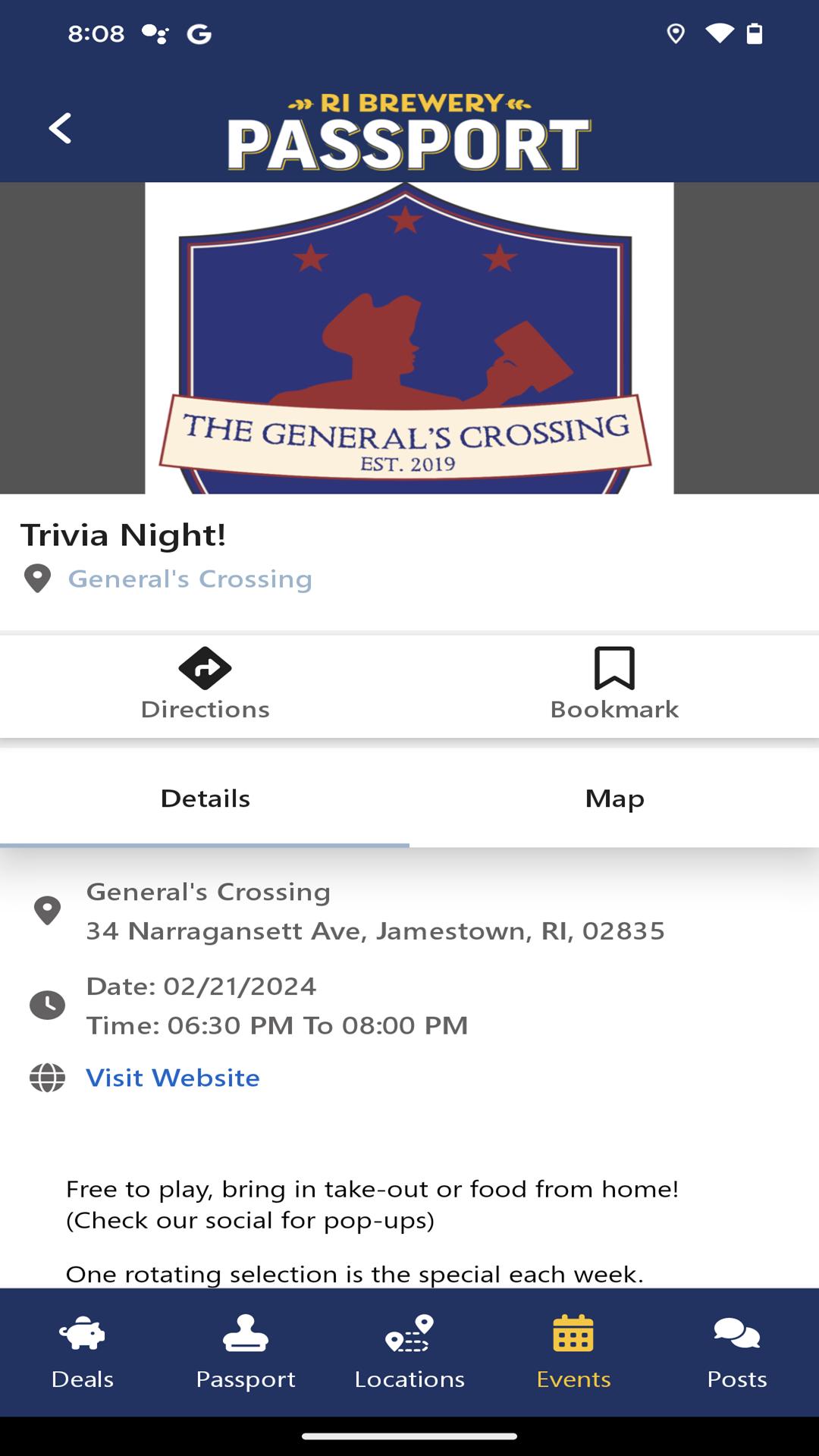Screen dimensions: 819x1456
Task: Switch to the Passport tab
Action: [x=246, y=1352]
